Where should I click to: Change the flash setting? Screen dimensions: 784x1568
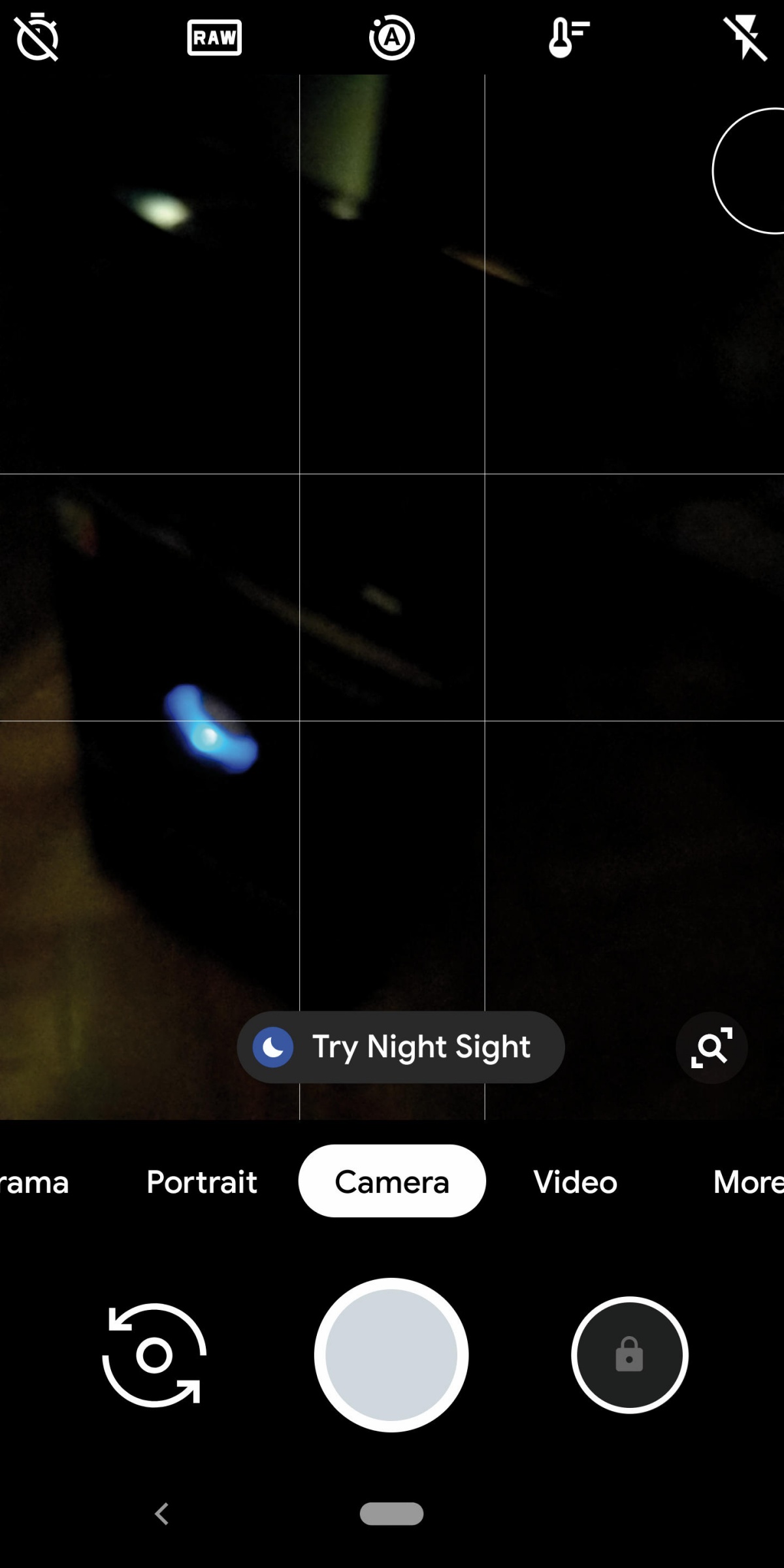coord(745,38)
